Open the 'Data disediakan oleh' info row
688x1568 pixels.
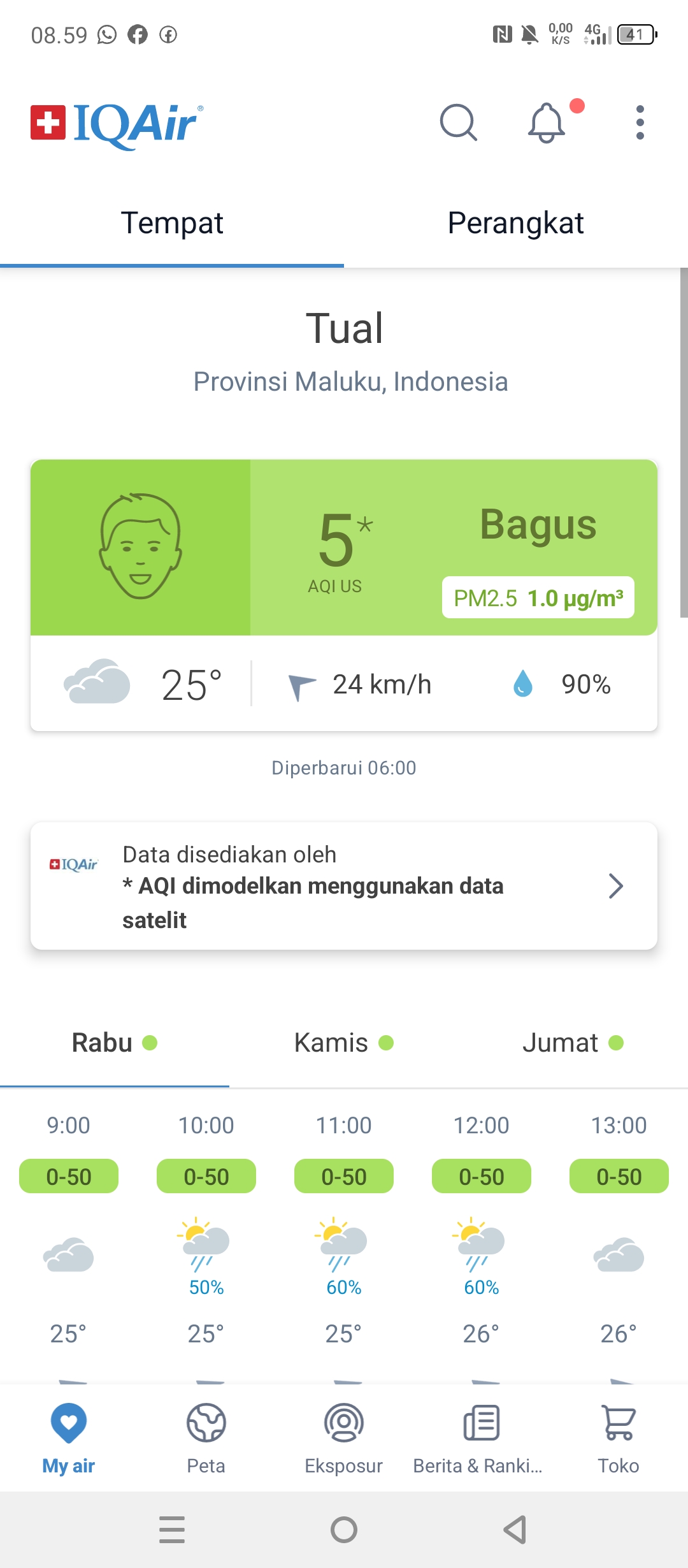344,886
